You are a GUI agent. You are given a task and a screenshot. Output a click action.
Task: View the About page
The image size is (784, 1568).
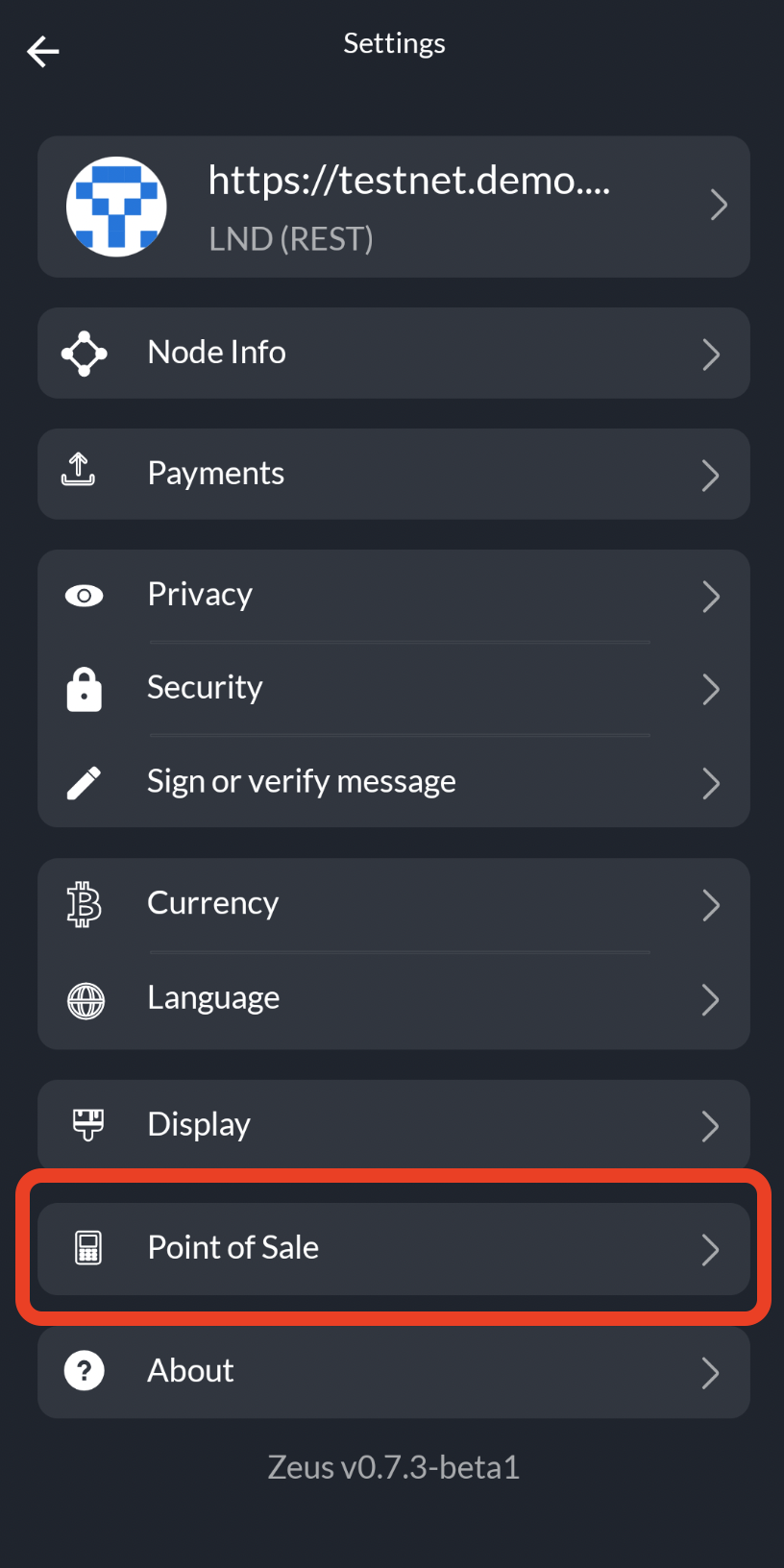pyautogui.click(x=393, y=1371)
